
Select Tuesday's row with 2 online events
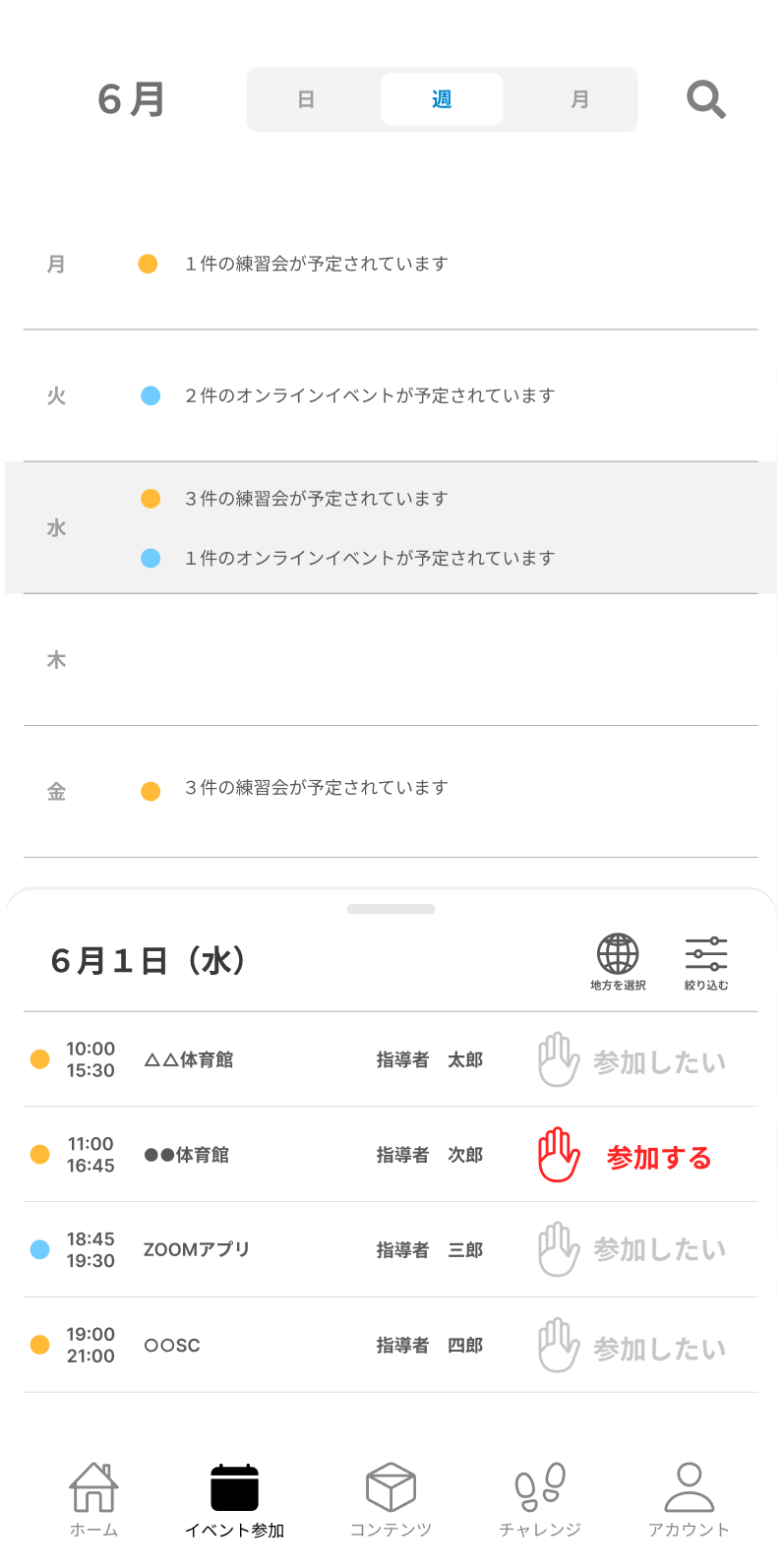[x=391, y=395]
